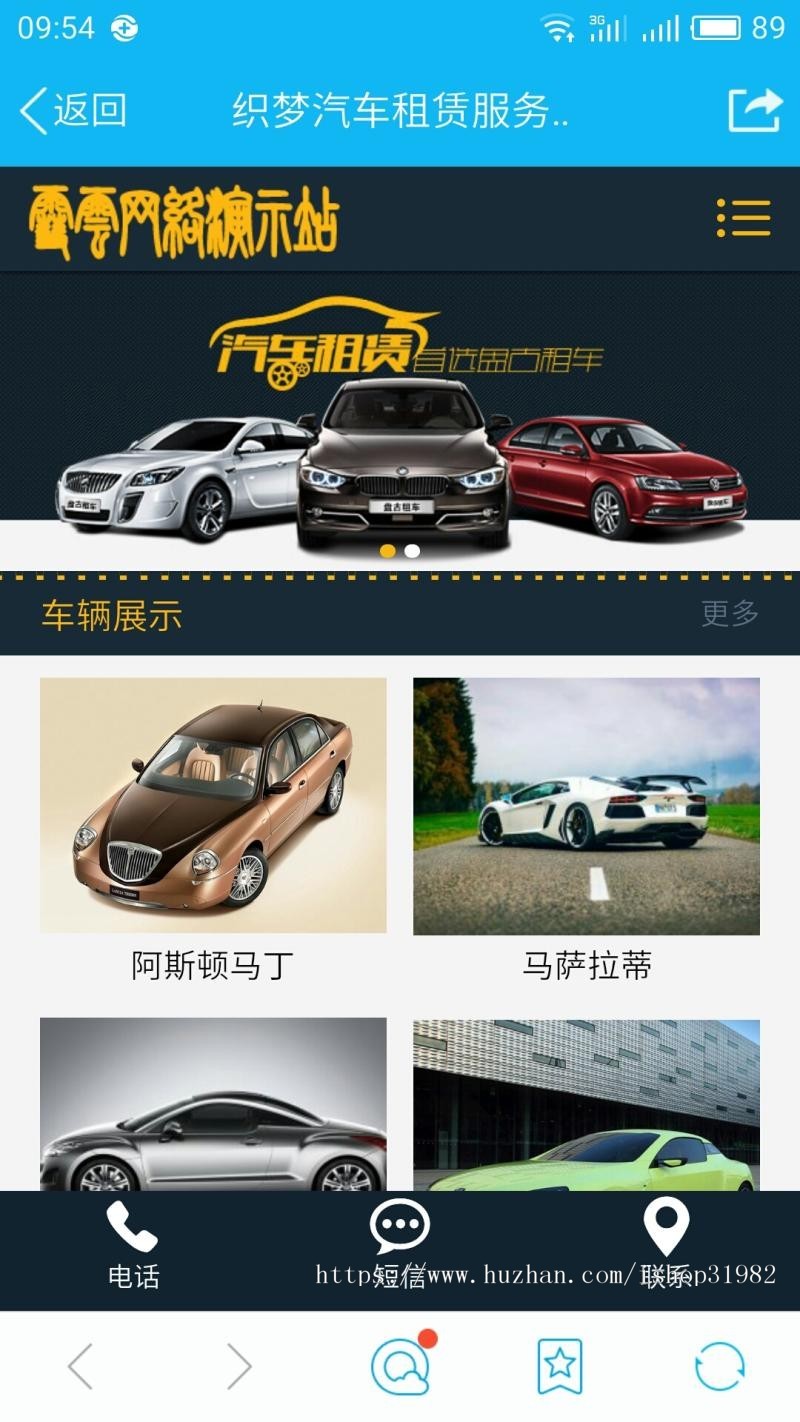The height and width of the screenshot is (1422, 800).
Task: Open the light green car card
Action: click(x=586, y=1104)
